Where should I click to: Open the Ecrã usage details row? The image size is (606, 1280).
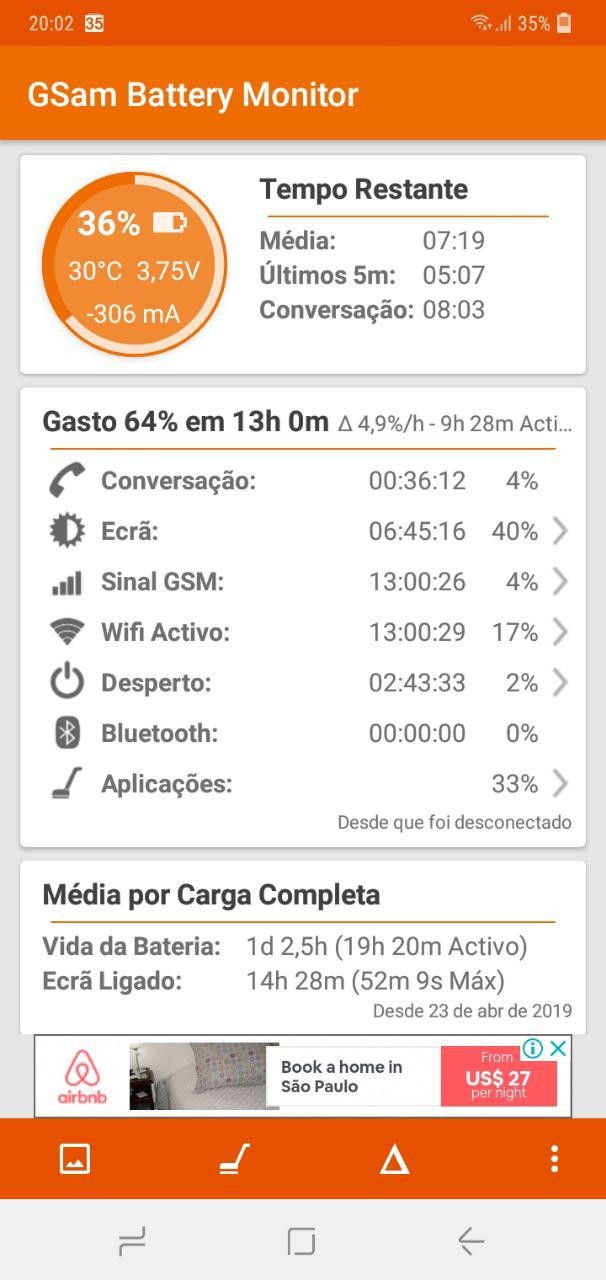coord(308,531)
